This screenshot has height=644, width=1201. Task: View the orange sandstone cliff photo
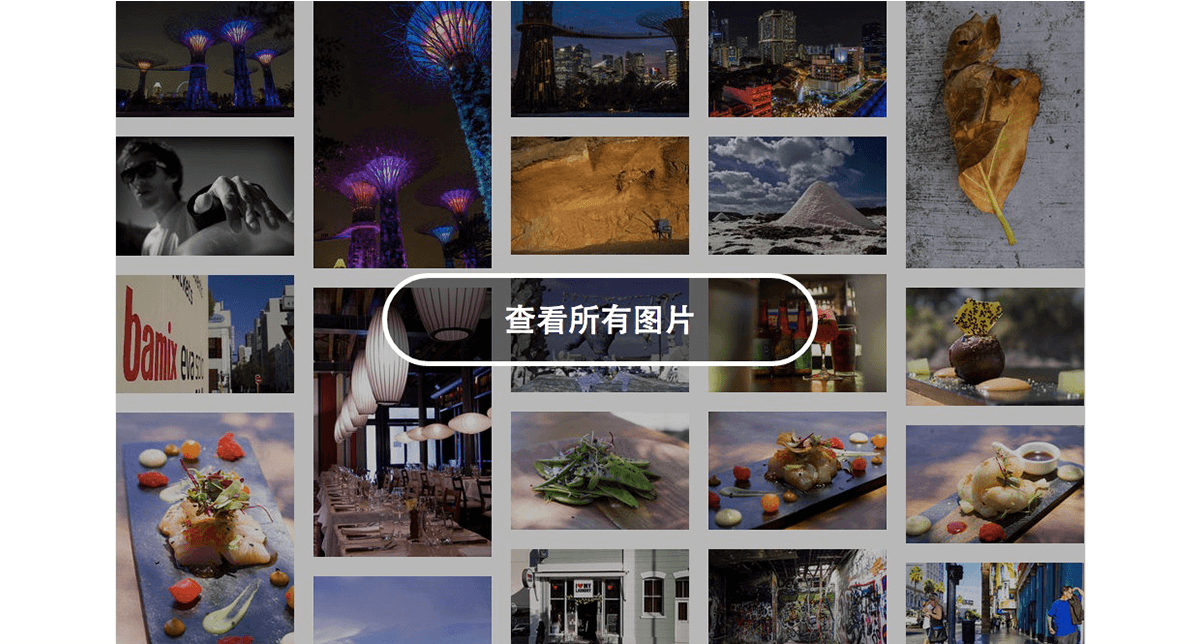click(599, 195)
